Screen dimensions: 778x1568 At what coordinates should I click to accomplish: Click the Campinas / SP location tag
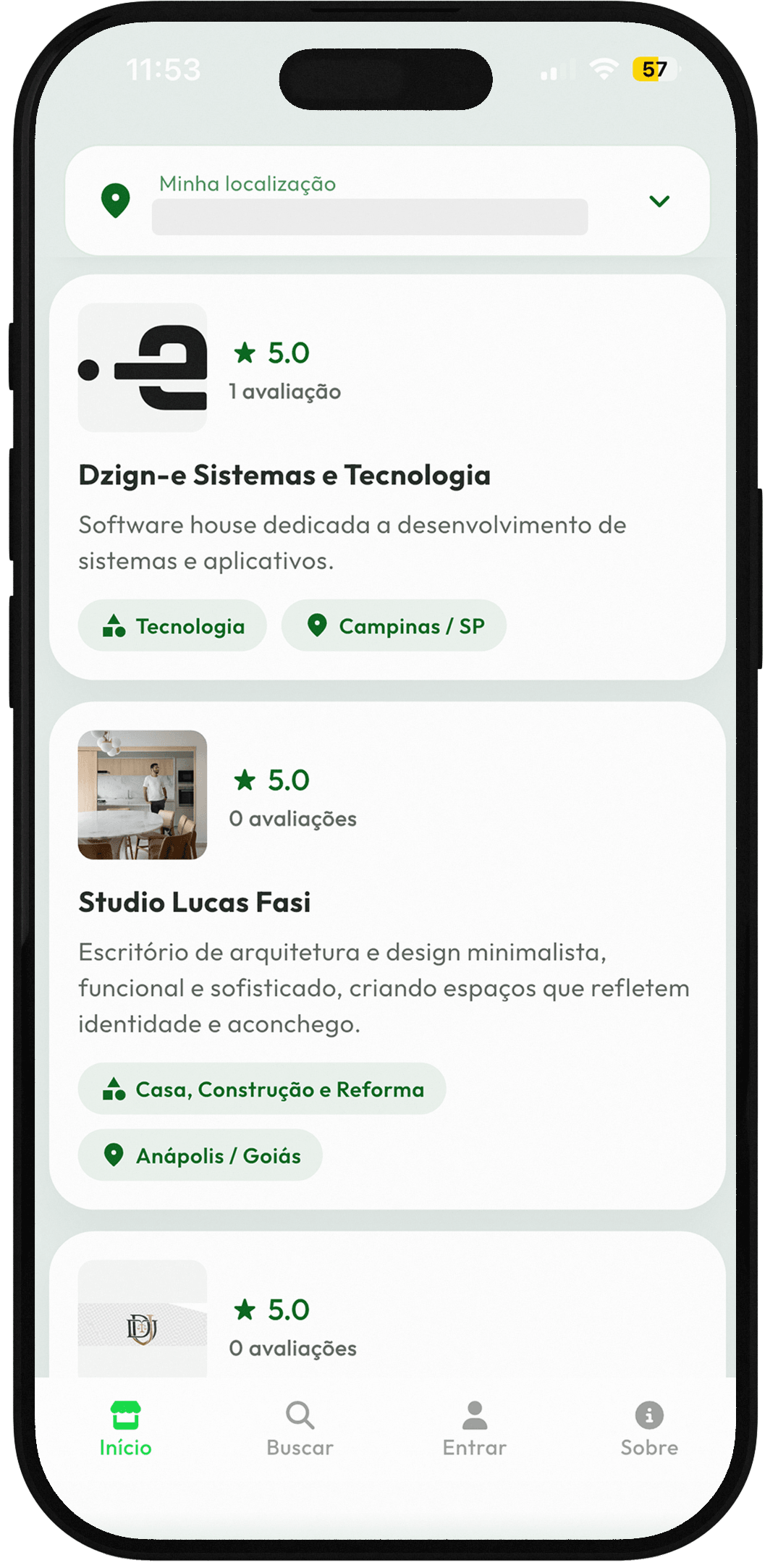(x=394, y=625)
